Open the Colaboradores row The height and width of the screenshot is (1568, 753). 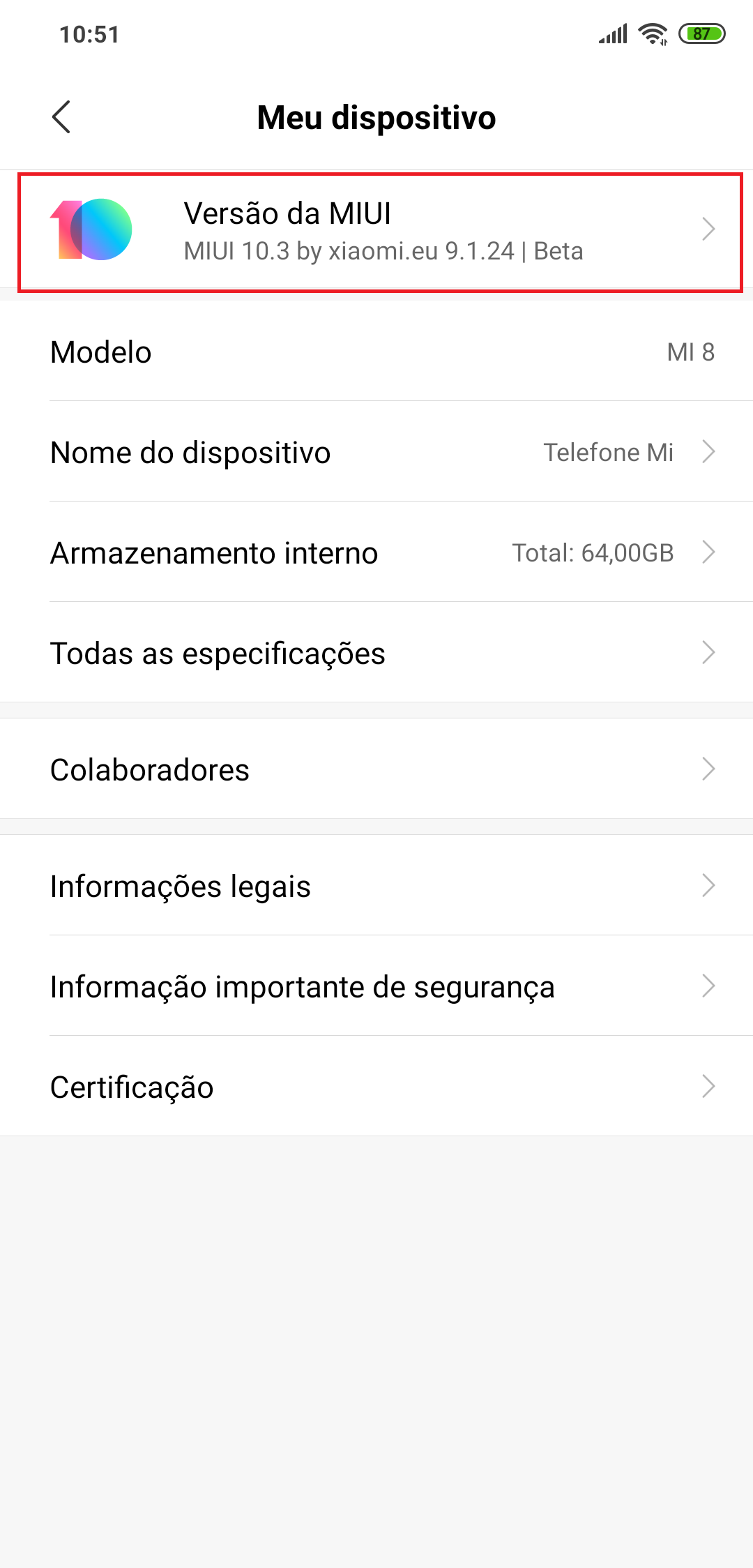(x=376, y=769)
